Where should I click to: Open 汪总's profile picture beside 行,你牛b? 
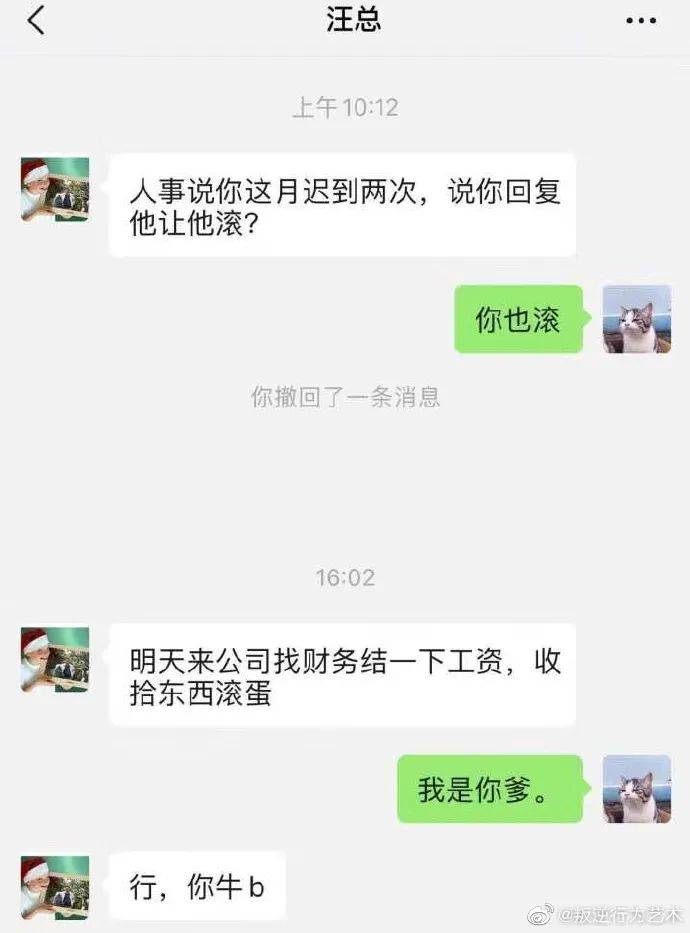pos(55,886)
